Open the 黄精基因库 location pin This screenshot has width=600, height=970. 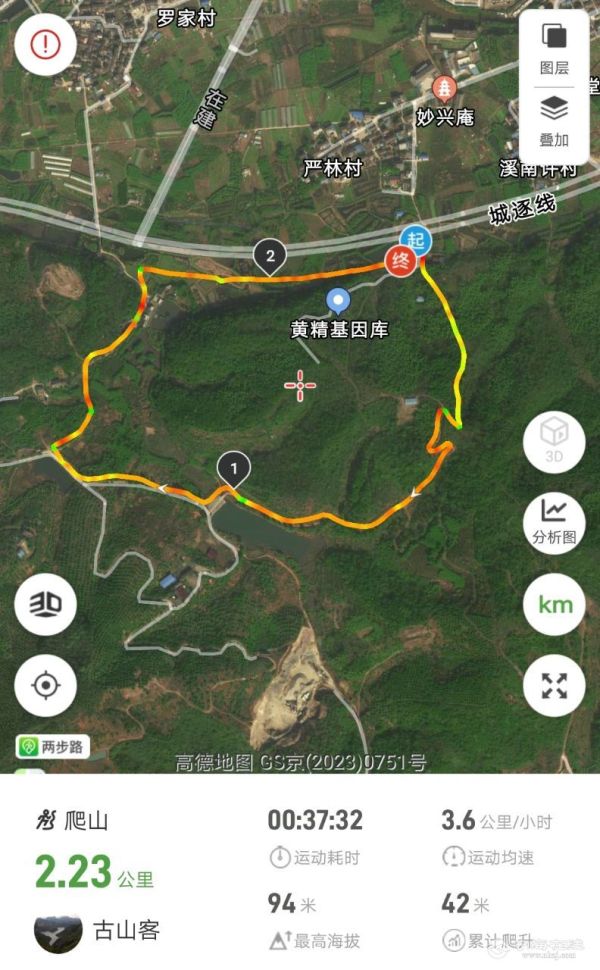pyautogui.click(x=338, y=301)
